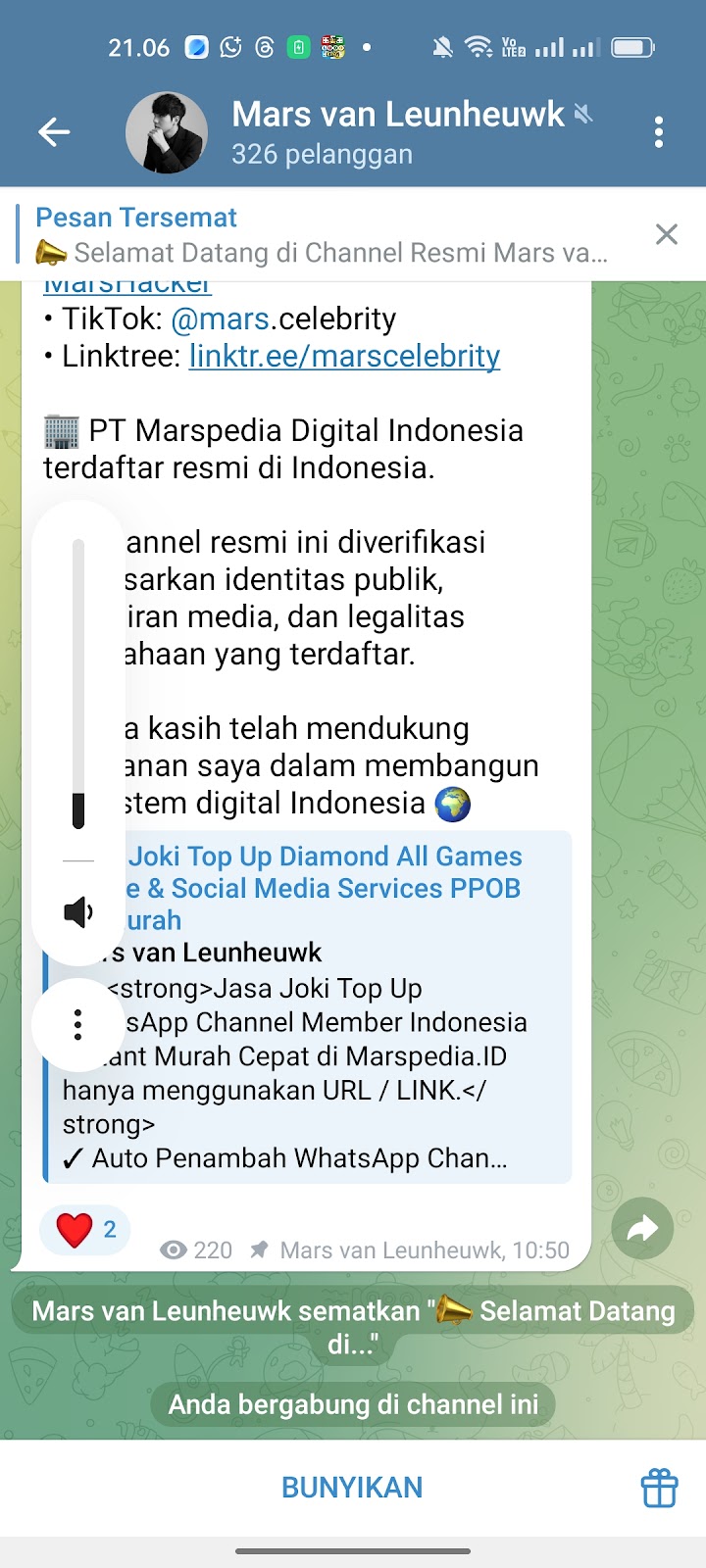Set the media volume level
706x1568 pixels.
[x=78, y=686]
